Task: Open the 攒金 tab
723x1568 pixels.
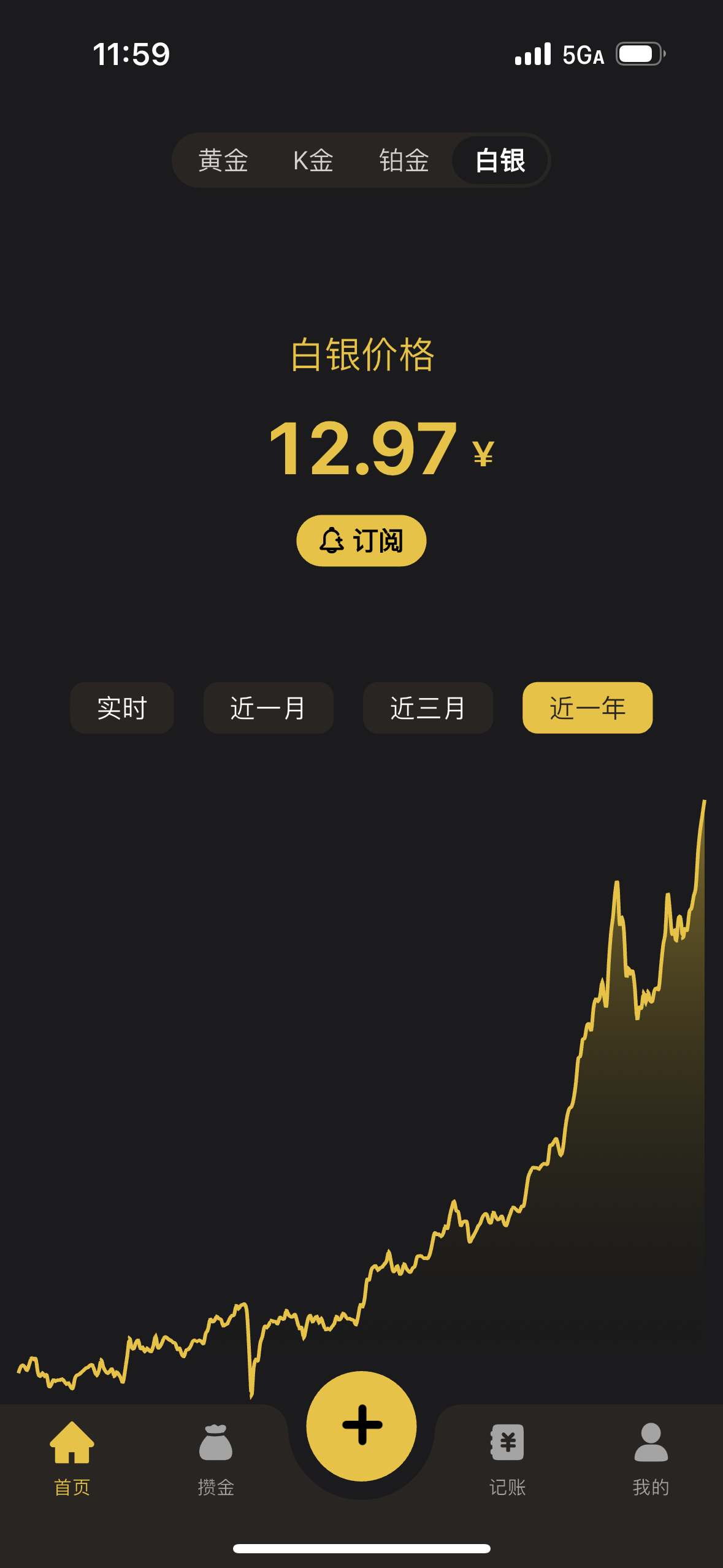Action: 216,1458
